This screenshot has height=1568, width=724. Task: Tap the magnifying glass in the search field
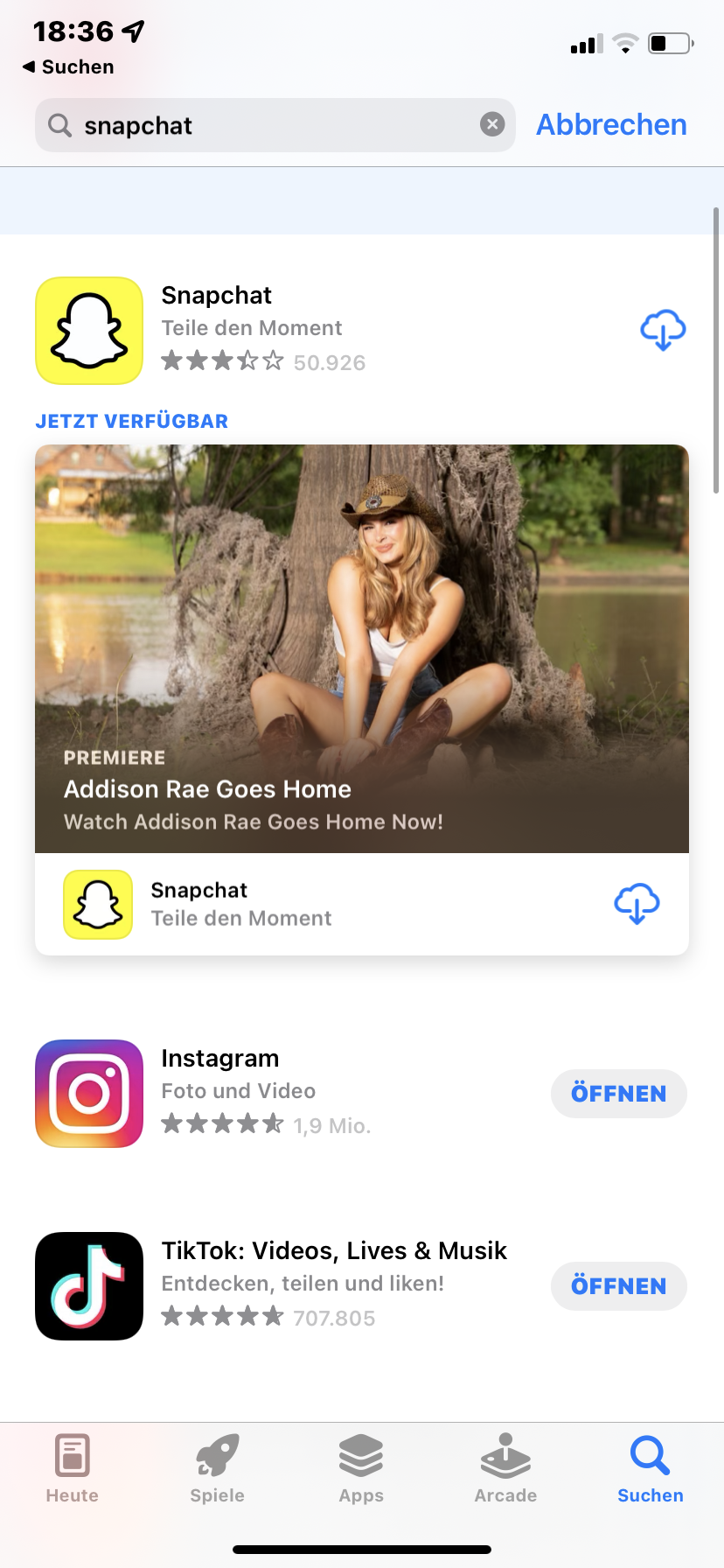point(59,125)
